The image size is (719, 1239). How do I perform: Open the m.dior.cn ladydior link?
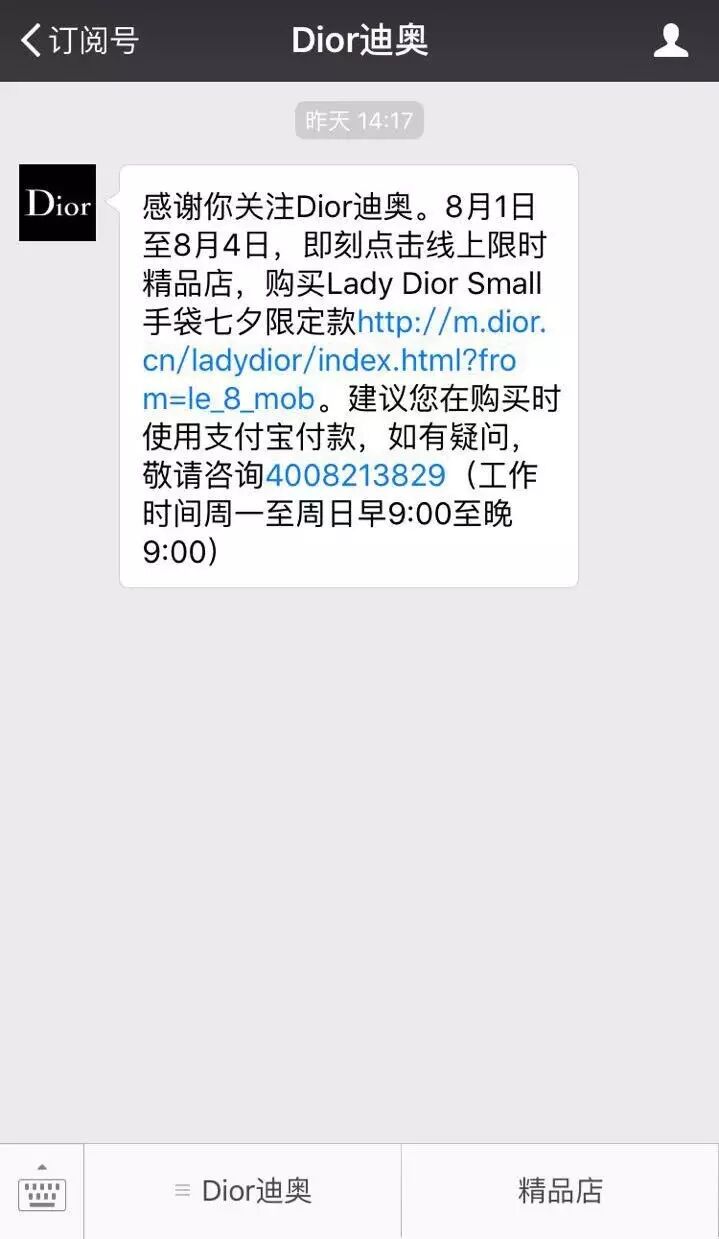tap(330, 360)
